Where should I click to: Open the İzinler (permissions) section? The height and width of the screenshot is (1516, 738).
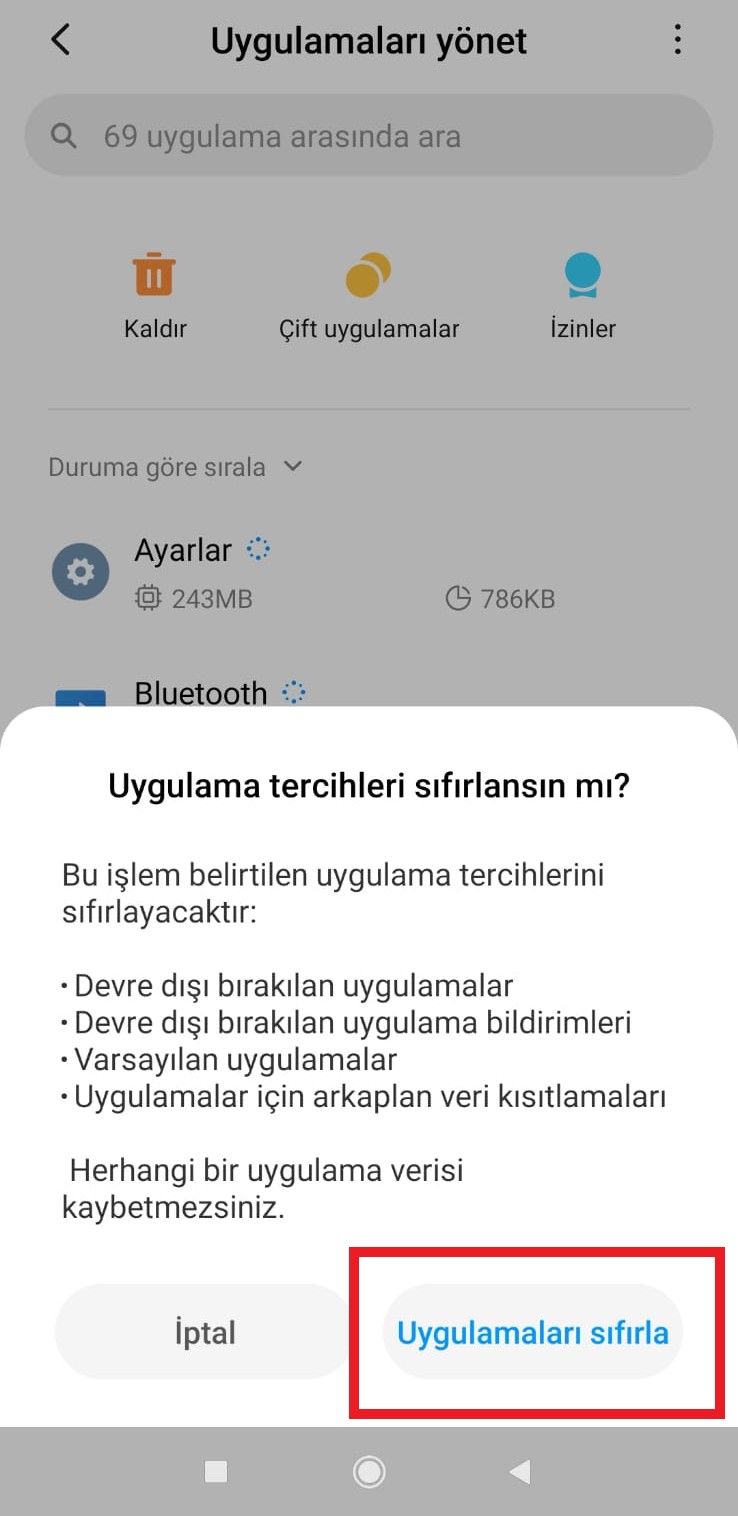point(582,272)
